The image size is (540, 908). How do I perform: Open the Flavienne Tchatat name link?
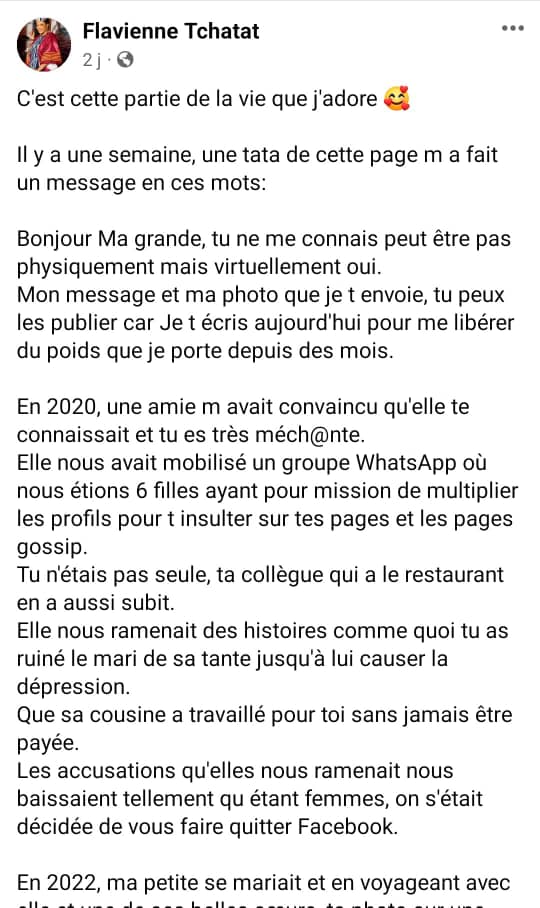(x=171, y=31)
